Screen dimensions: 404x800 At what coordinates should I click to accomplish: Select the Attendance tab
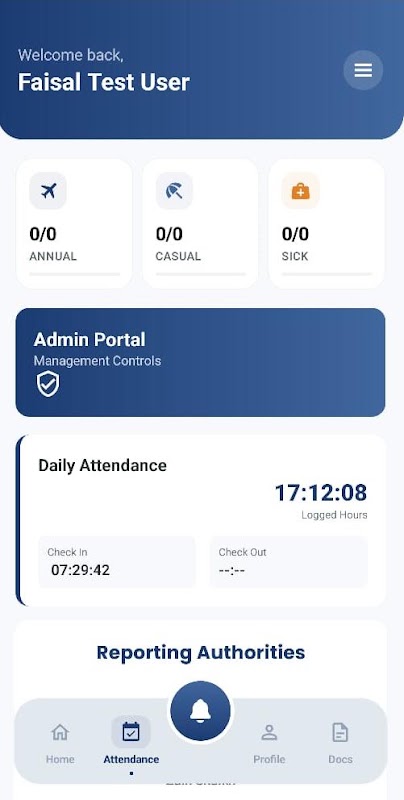pyautogui.click(x=131, y=742)
